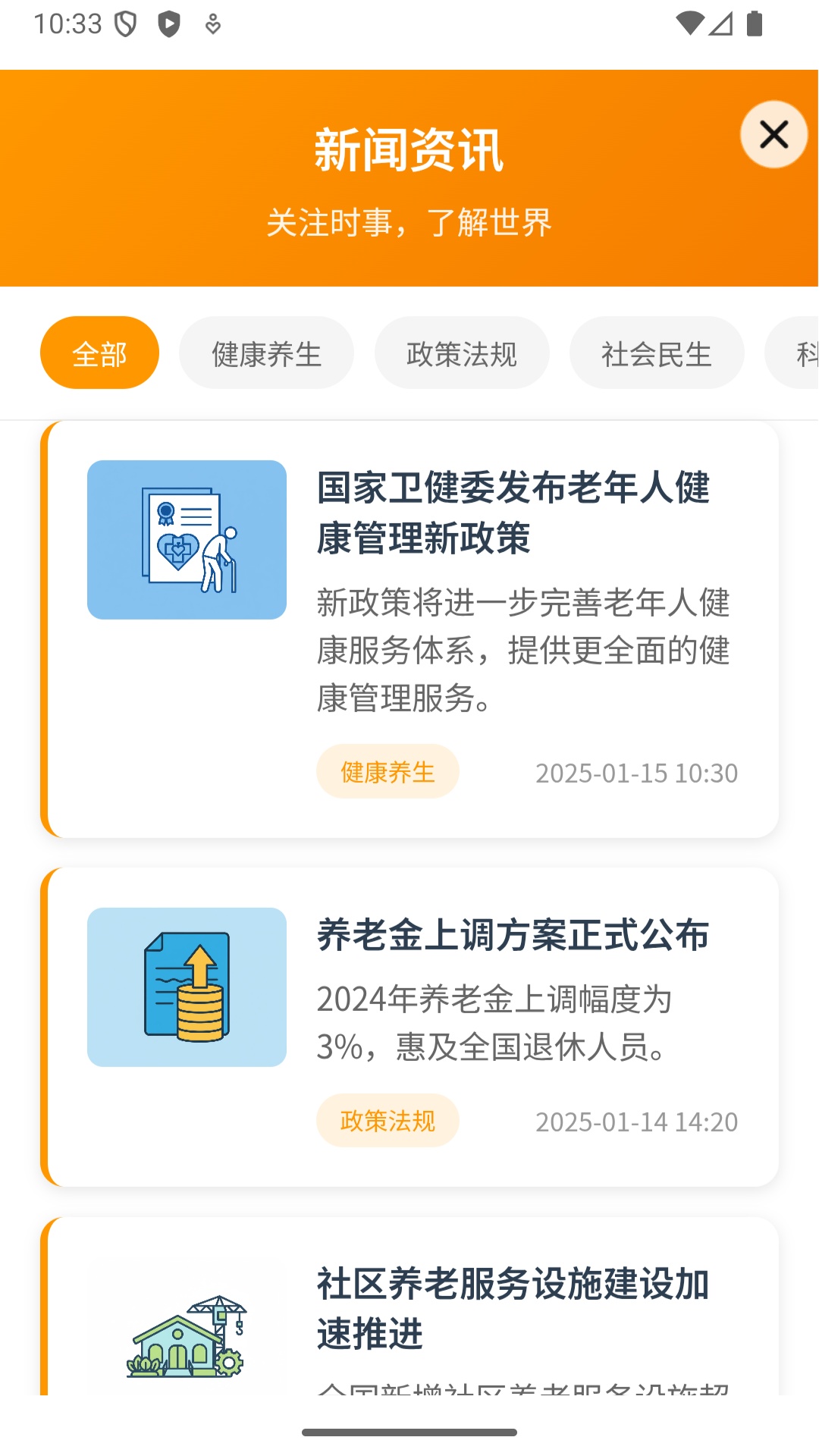819x1456 pixels.
Task: Click the pension increase document-and-coins thumbnail
Action: click(x=187, y=987)
